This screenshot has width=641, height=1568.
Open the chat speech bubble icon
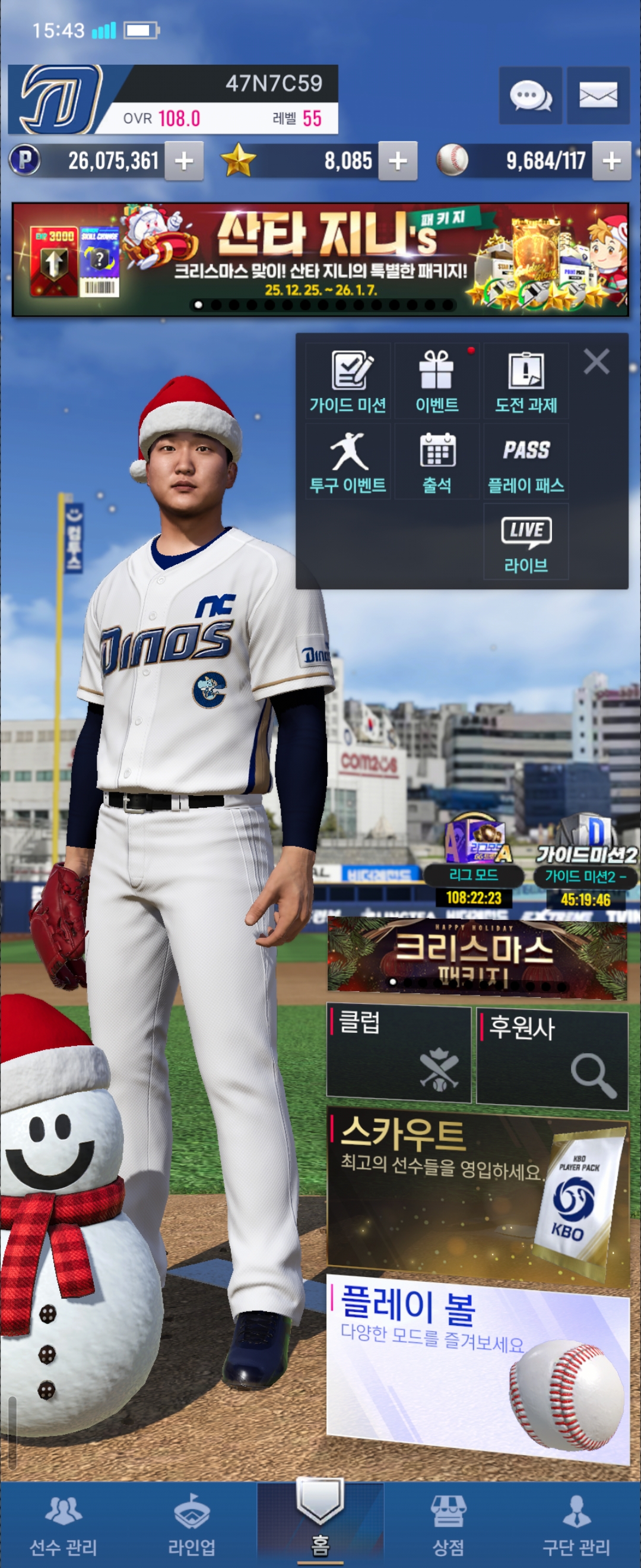point(529,96)
